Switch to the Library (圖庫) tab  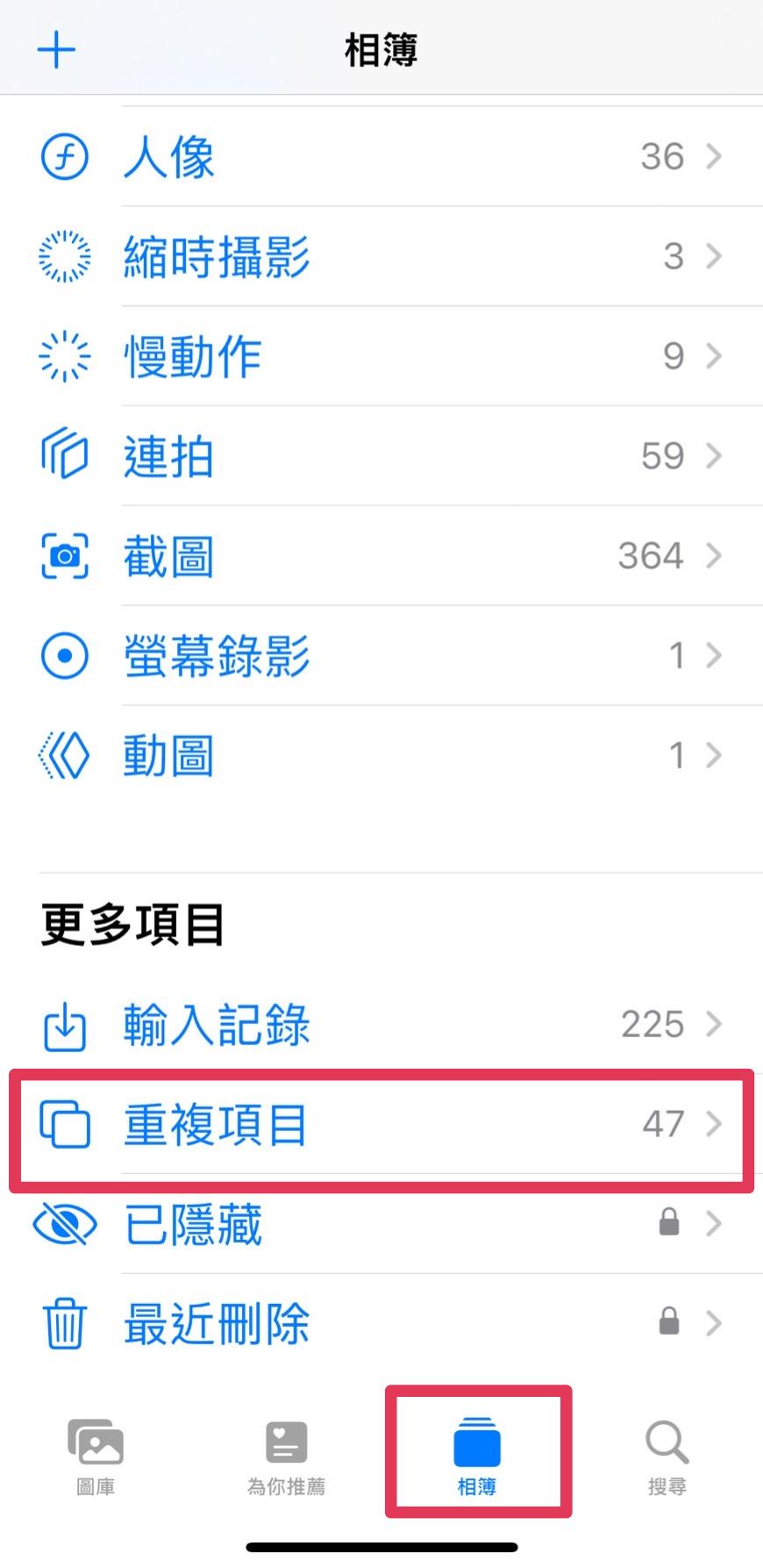(94, 1452)
